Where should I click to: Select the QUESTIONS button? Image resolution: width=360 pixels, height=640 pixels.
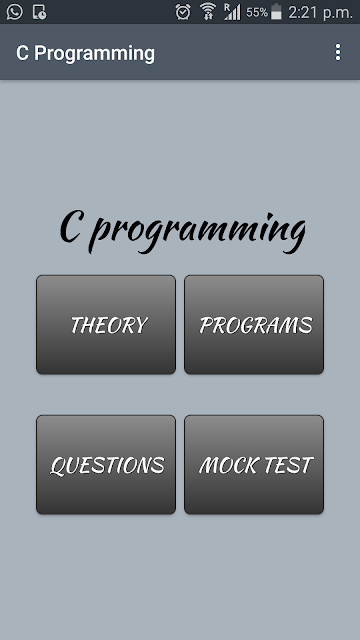(x=106, y=464)
